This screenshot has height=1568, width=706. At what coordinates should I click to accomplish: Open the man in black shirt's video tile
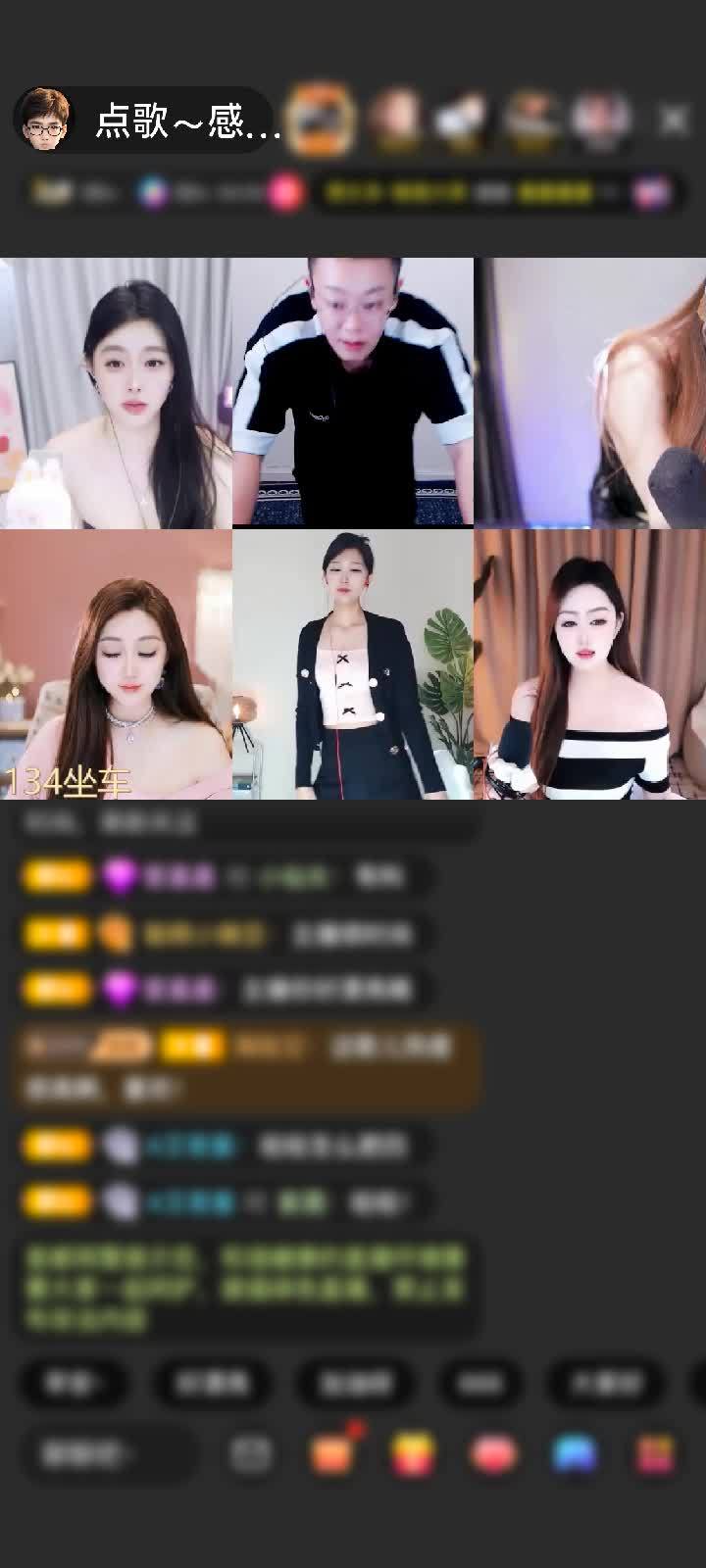(x=353, y=392)
